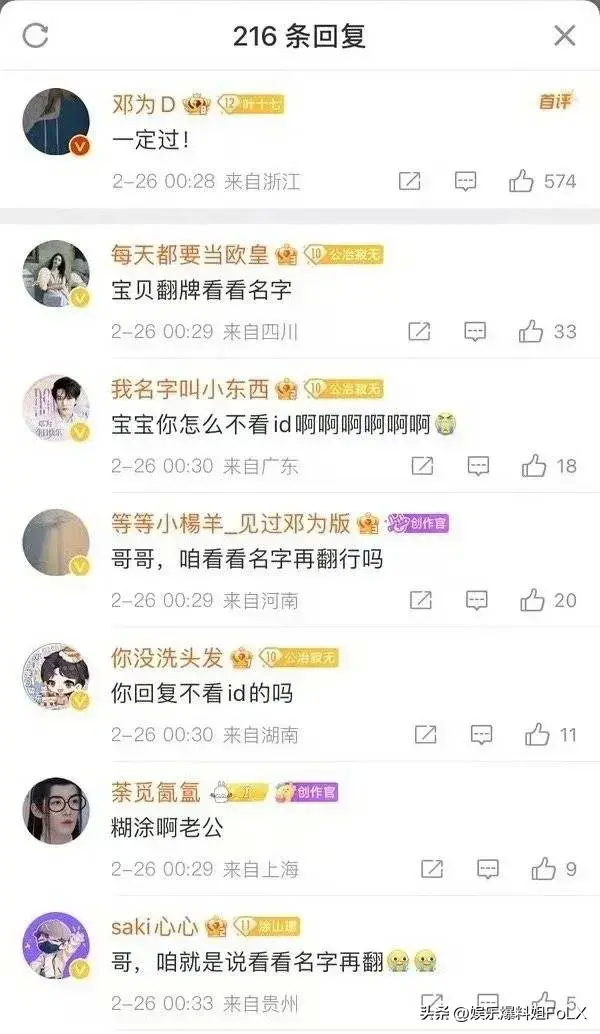Image resolution: width=600 pixels, height=1034 pixels.
Task: Like 我名字叫小东西's comment
Action: (534, 466)
